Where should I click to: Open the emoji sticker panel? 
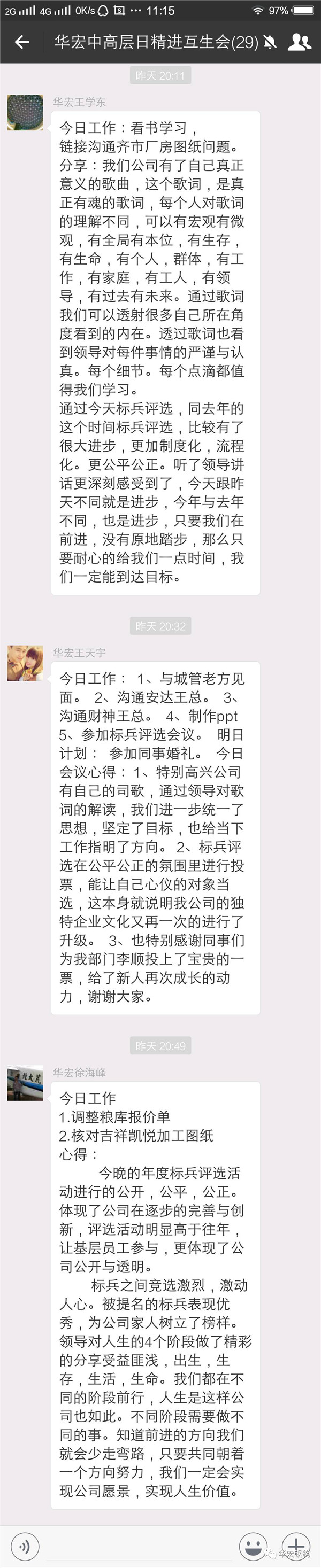(x=252, y=1547)
